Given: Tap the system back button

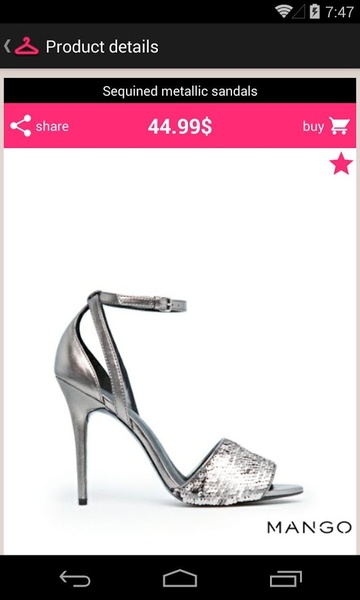Looking at the screenshot, I should coord(75,578).
